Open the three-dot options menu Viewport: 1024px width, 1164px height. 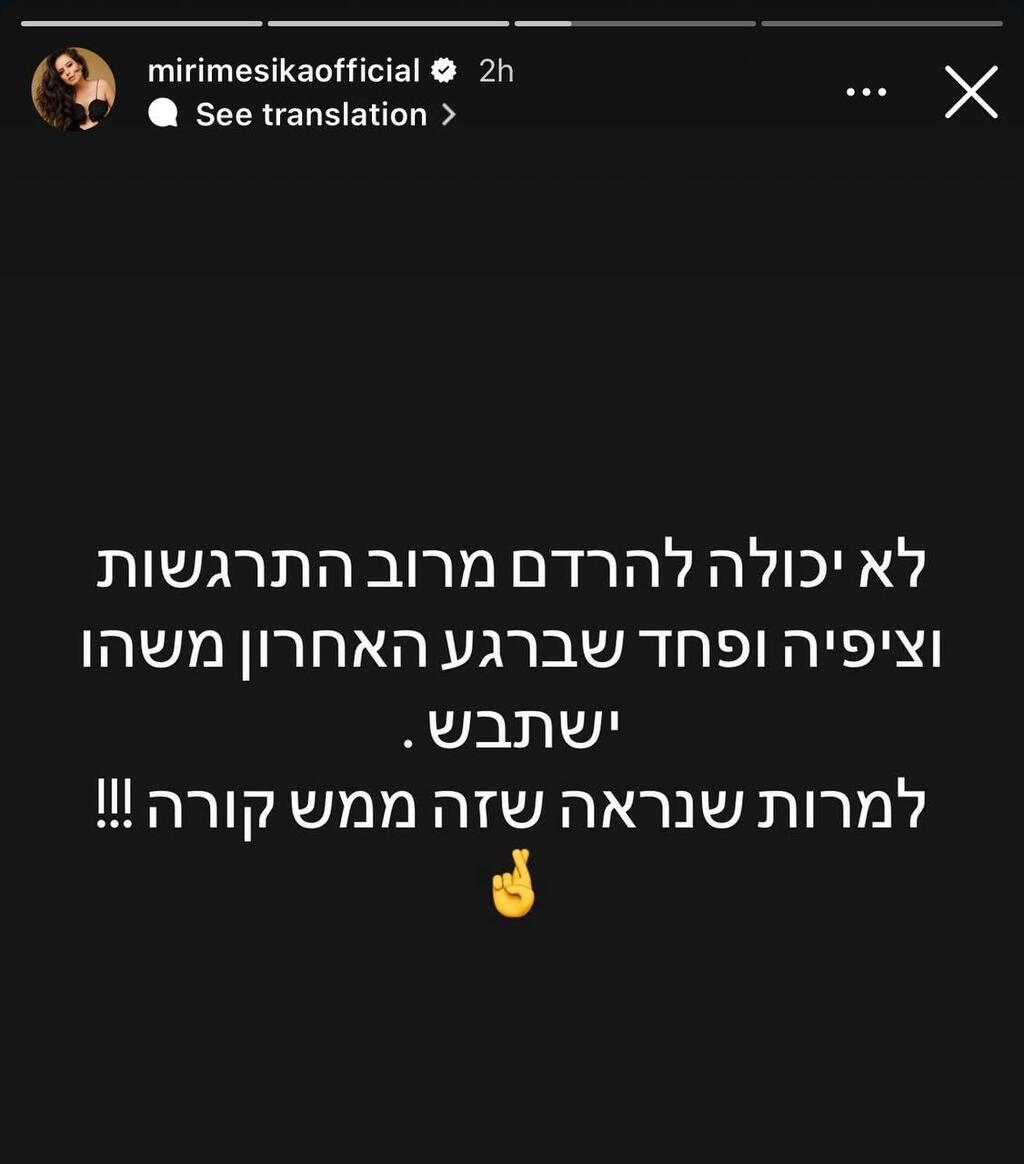click(x=866, y=92)
